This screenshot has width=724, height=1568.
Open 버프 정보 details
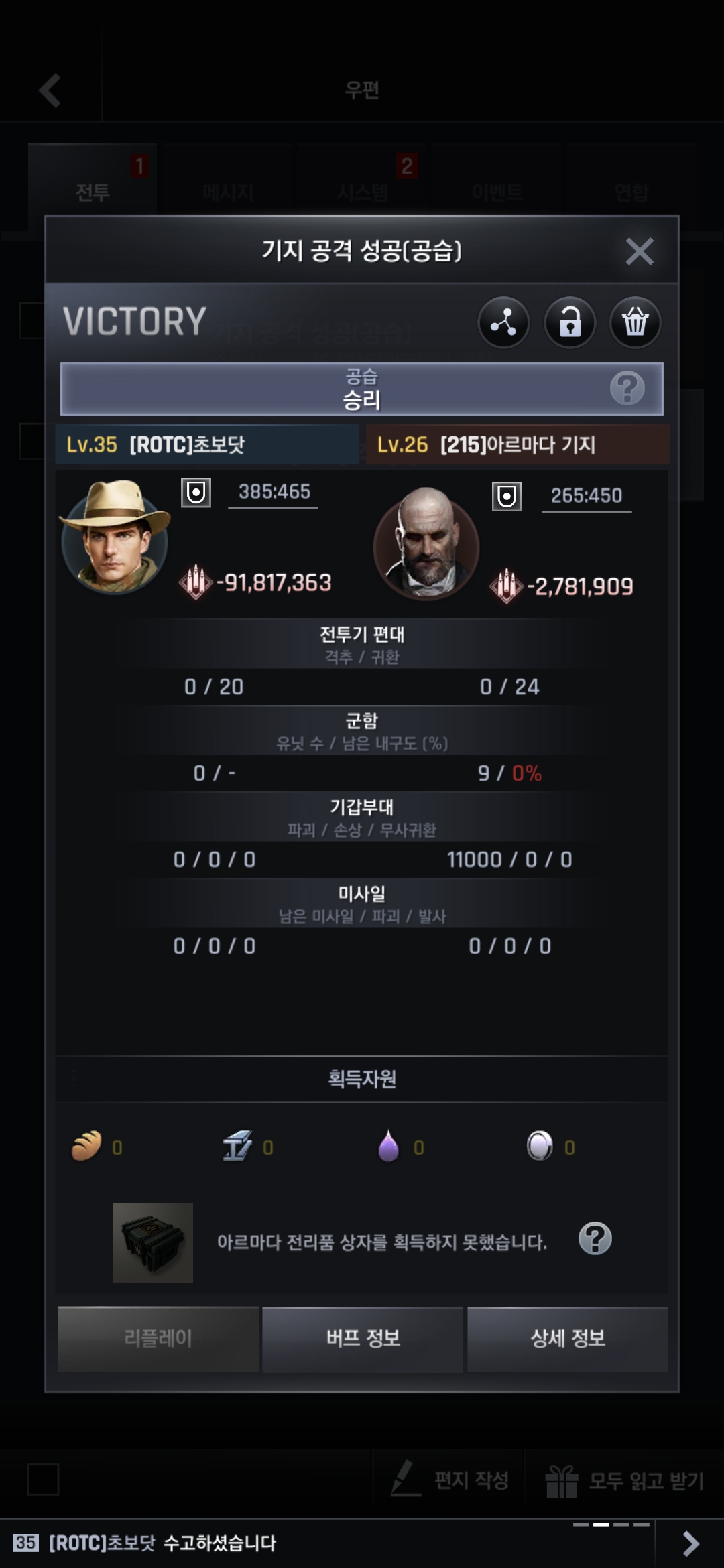coord(363,1338)
